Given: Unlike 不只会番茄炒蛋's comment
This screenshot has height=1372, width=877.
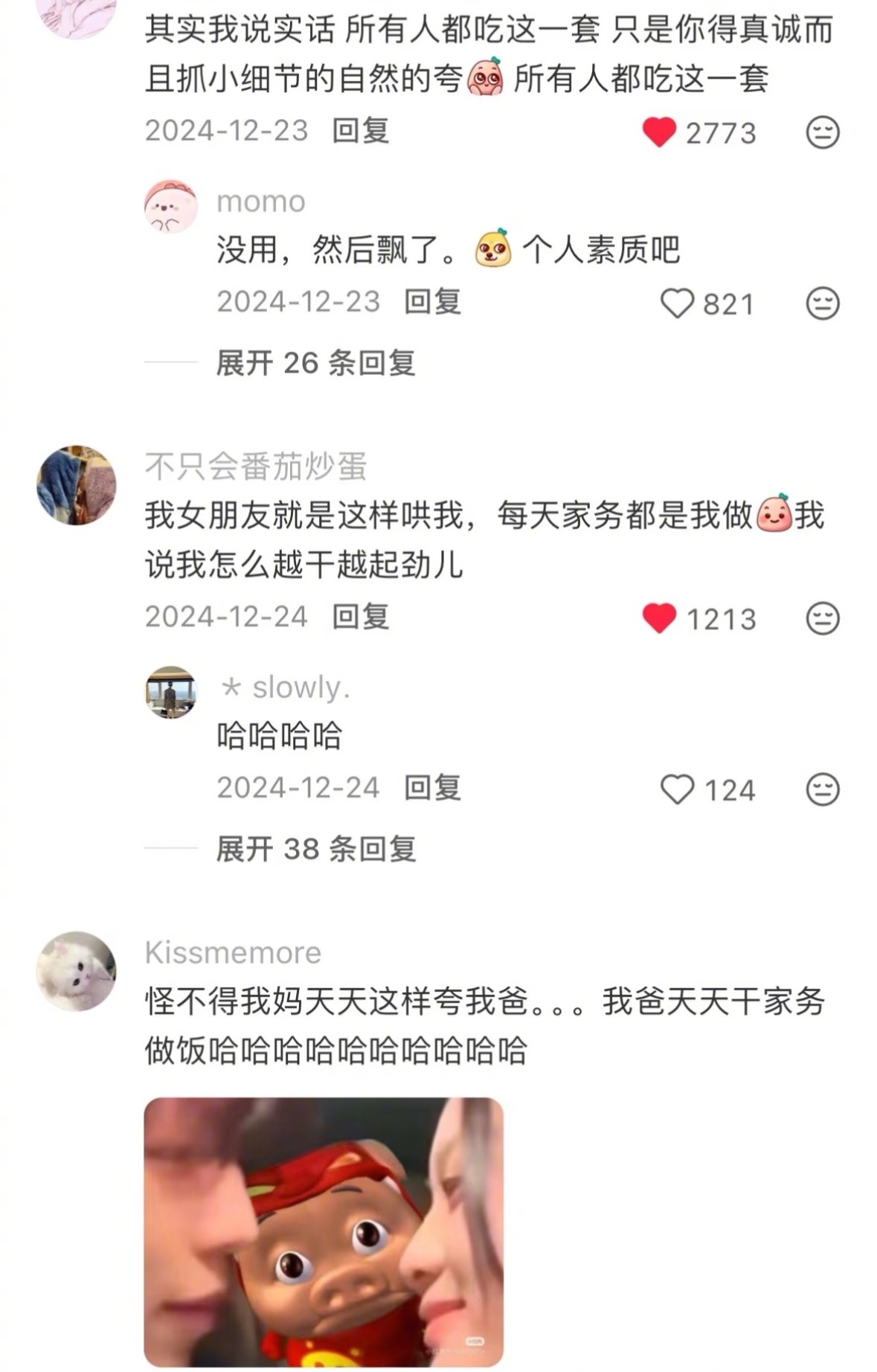Looking at the screenshot, I should click(661, 618).
